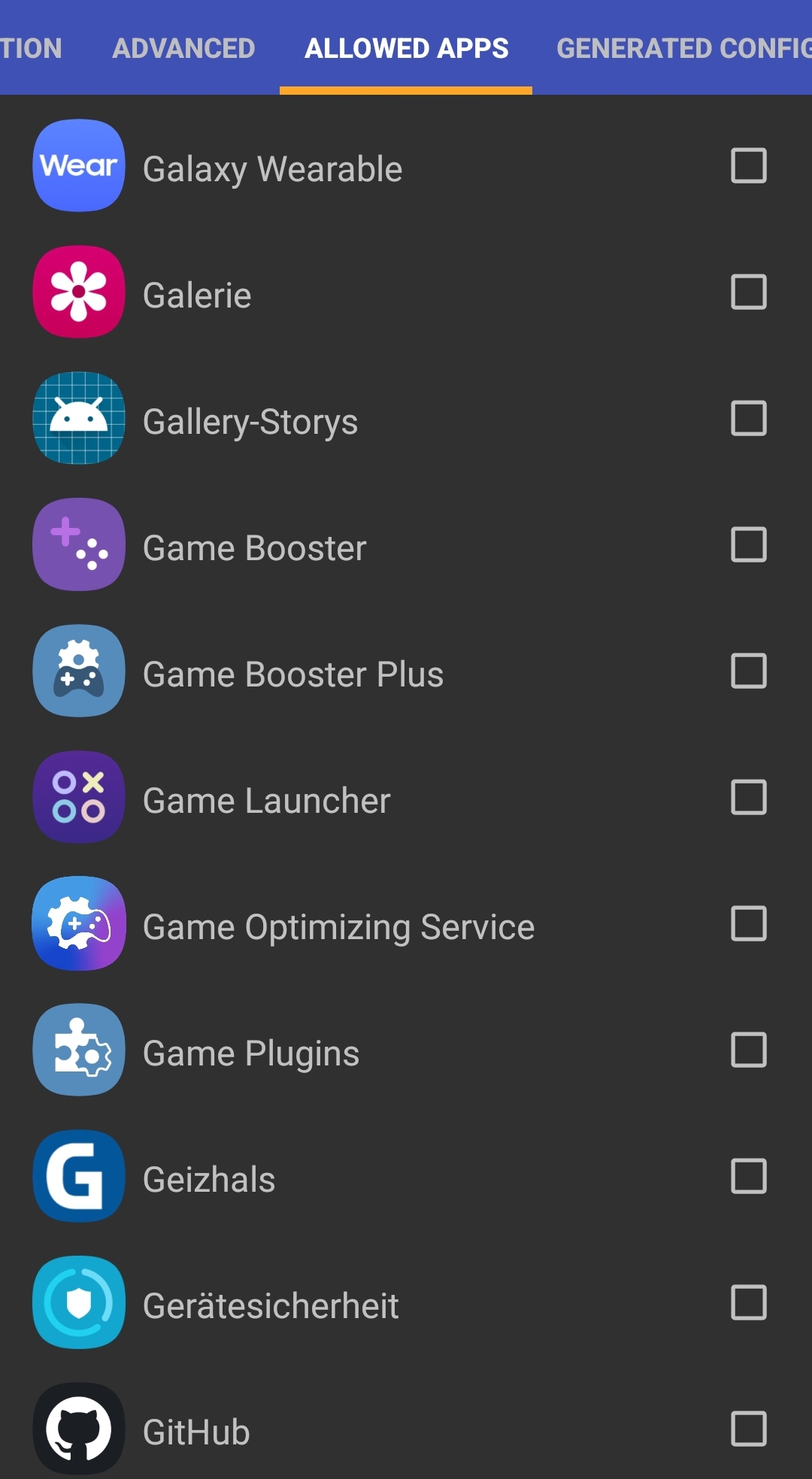This screenshot has width=812, height=1479.
Task: Enable Gallery-Storys in allowed apps
Action: [x=748, y=418]
